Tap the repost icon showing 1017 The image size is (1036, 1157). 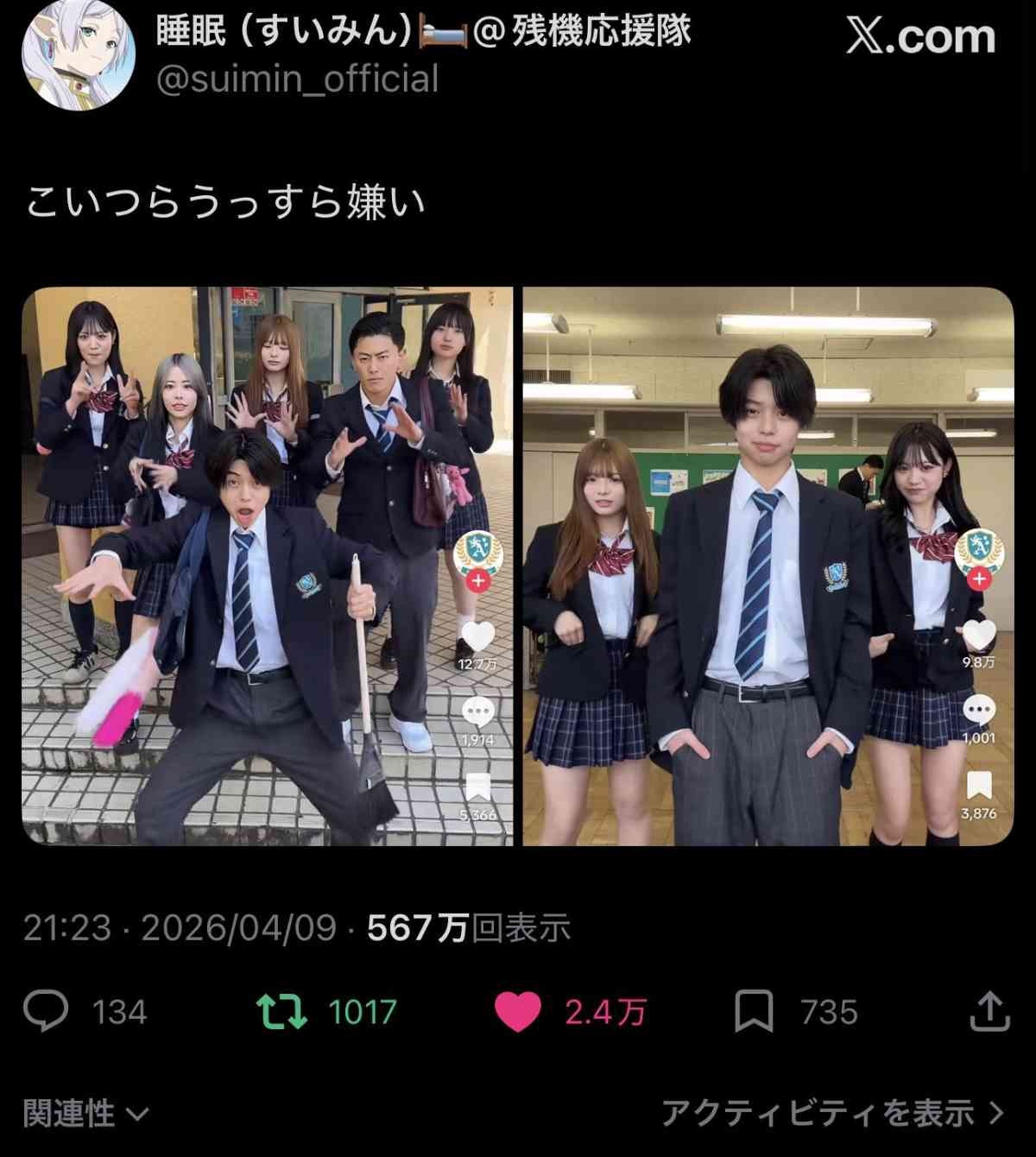click(x=281, y=1011)
